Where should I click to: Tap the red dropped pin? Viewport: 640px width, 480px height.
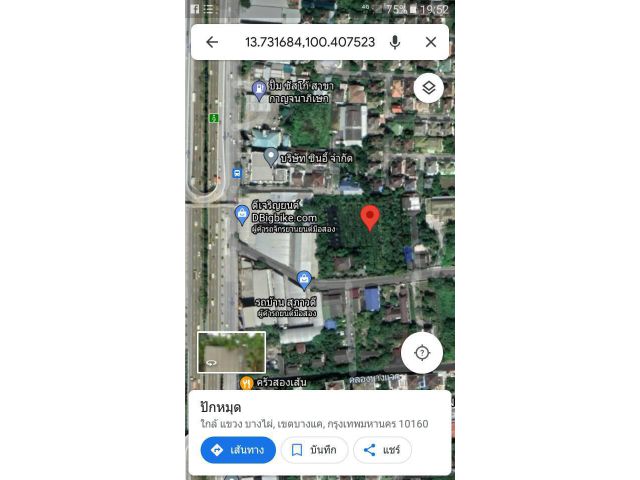pyautogui.click(x=369, y=217)
